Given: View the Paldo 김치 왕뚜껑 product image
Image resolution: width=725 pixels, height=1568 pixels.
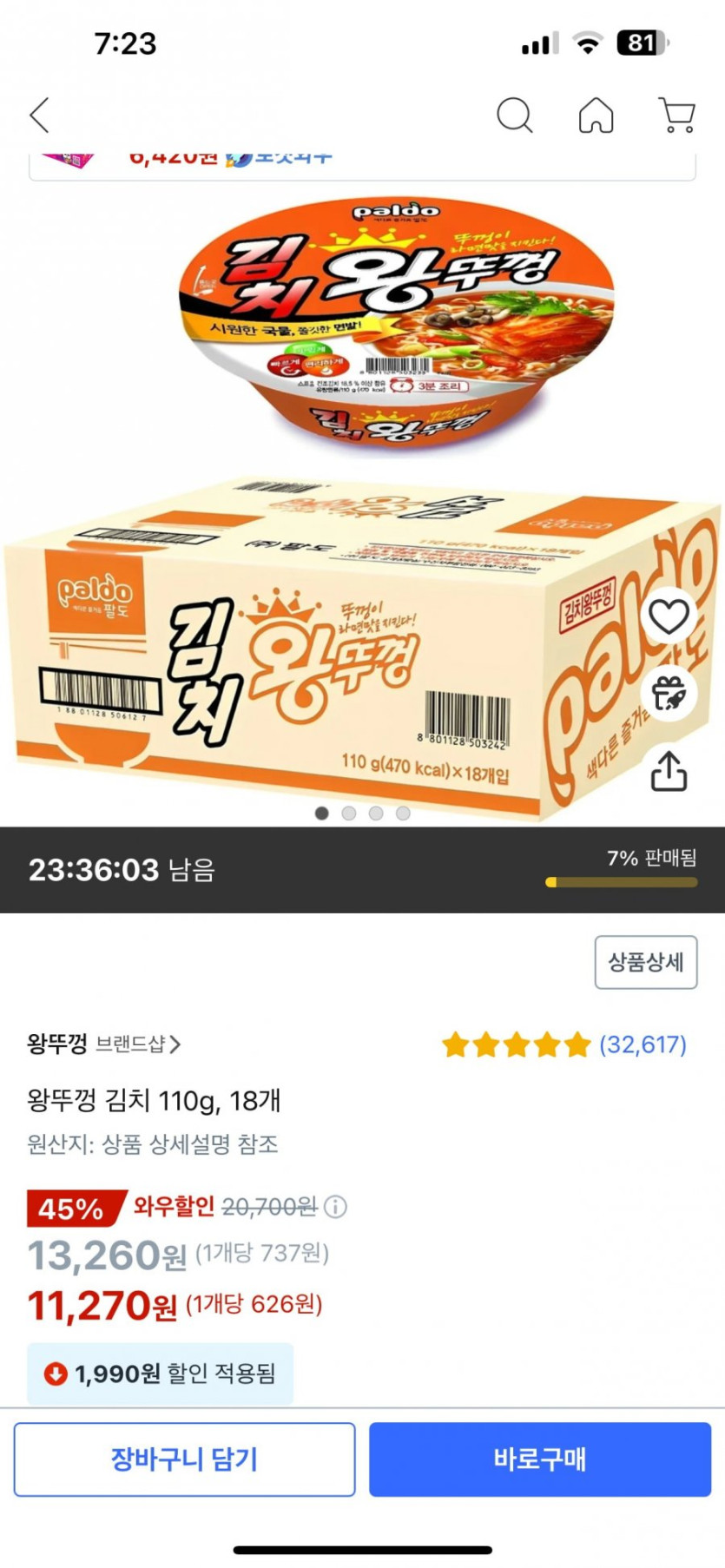Looking at the screenshot, I should click(x=362, y=504).
